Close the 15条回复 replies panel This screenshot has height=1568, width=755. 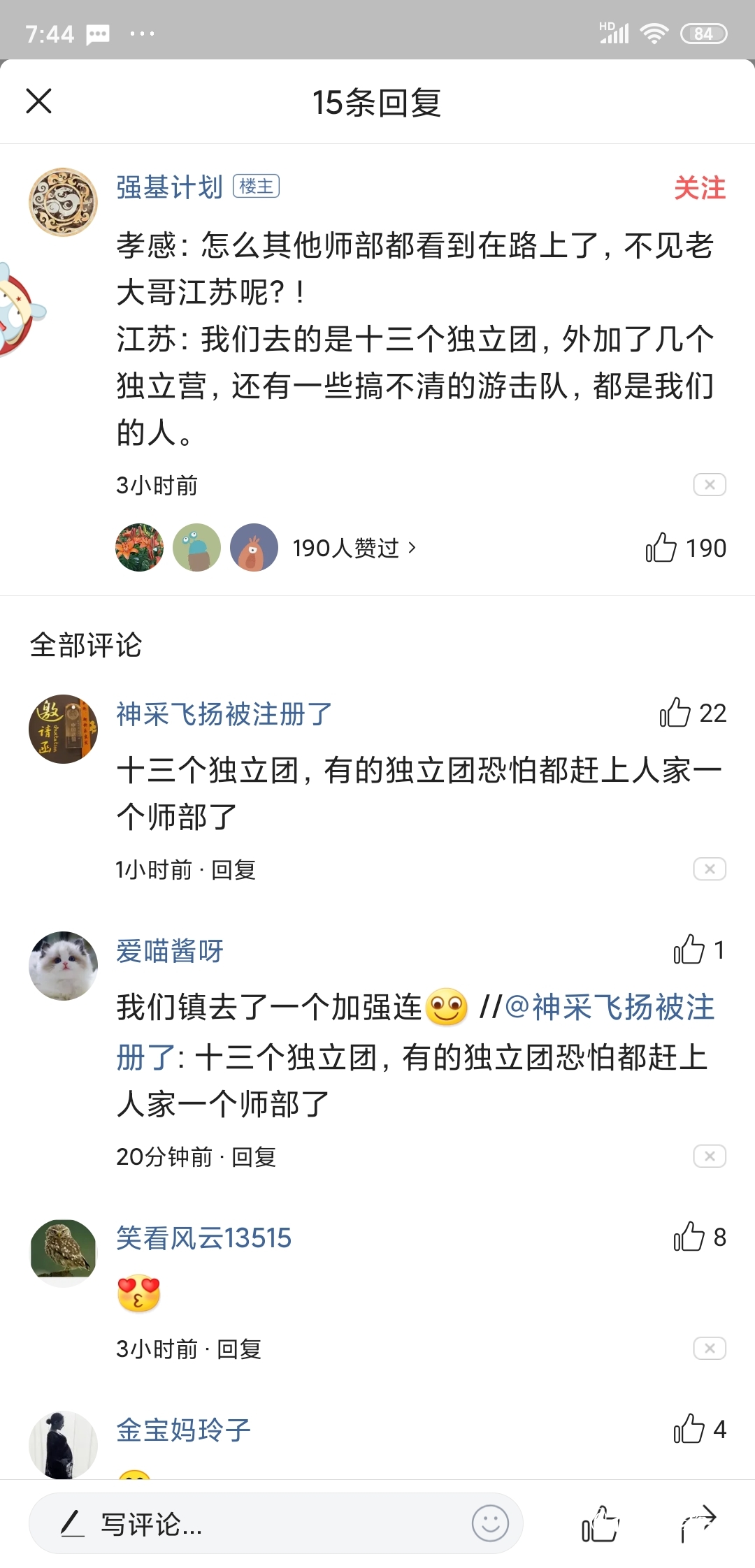[x=39, y=101]
